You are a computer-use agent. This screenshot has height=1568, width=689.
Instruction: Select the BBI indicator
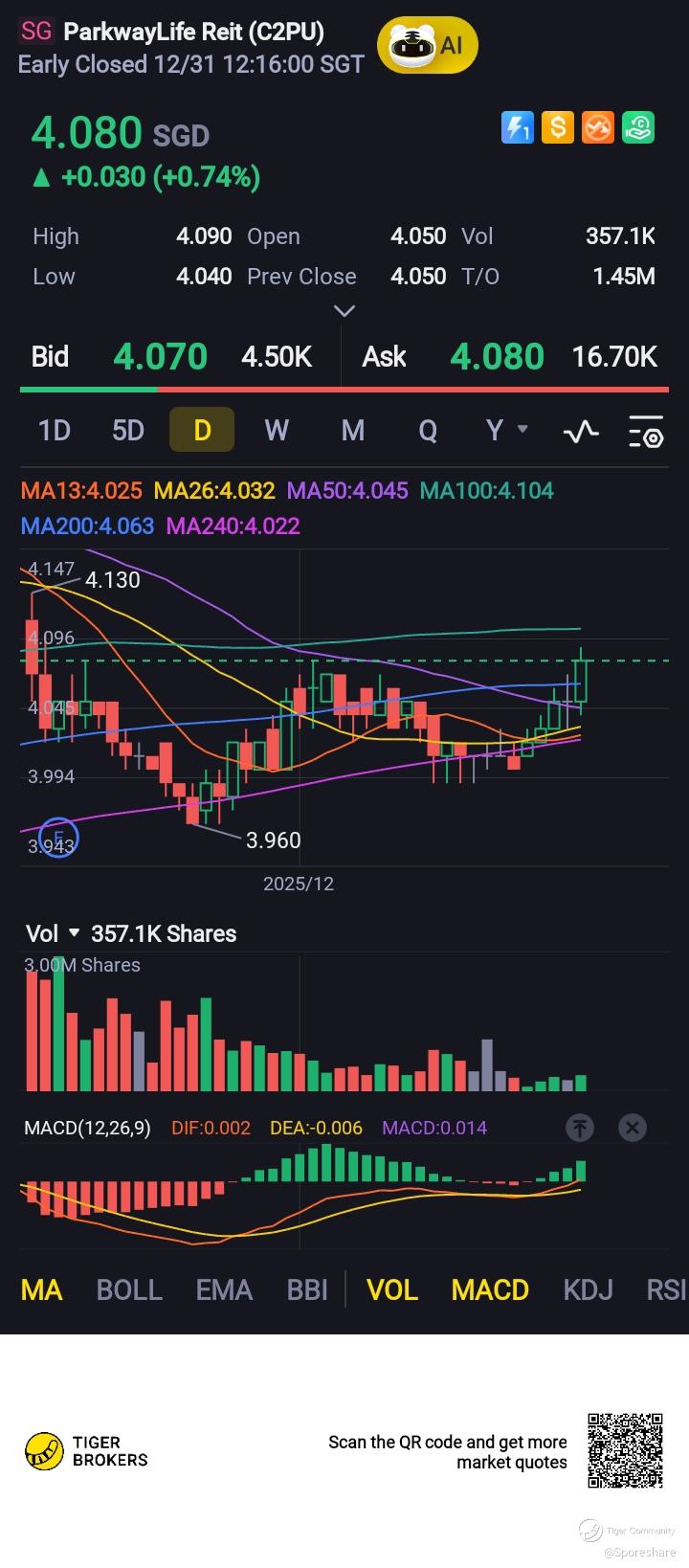click(307, 1289)
